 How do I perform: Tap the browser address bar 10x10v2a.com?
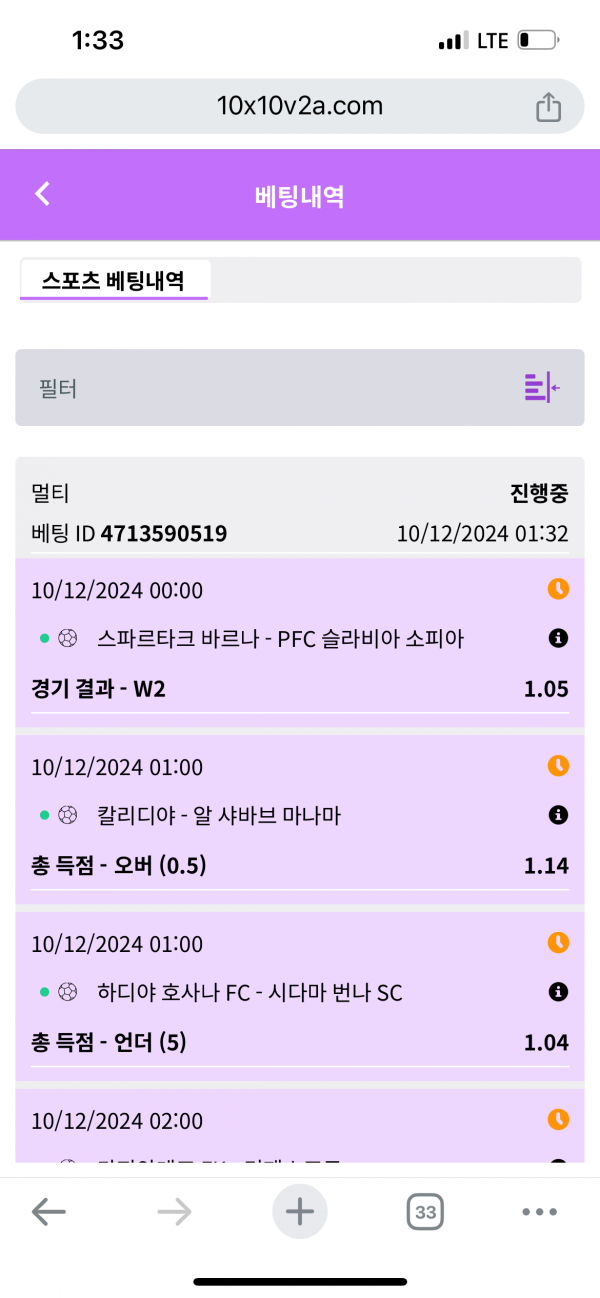click(x=300, y=106)
